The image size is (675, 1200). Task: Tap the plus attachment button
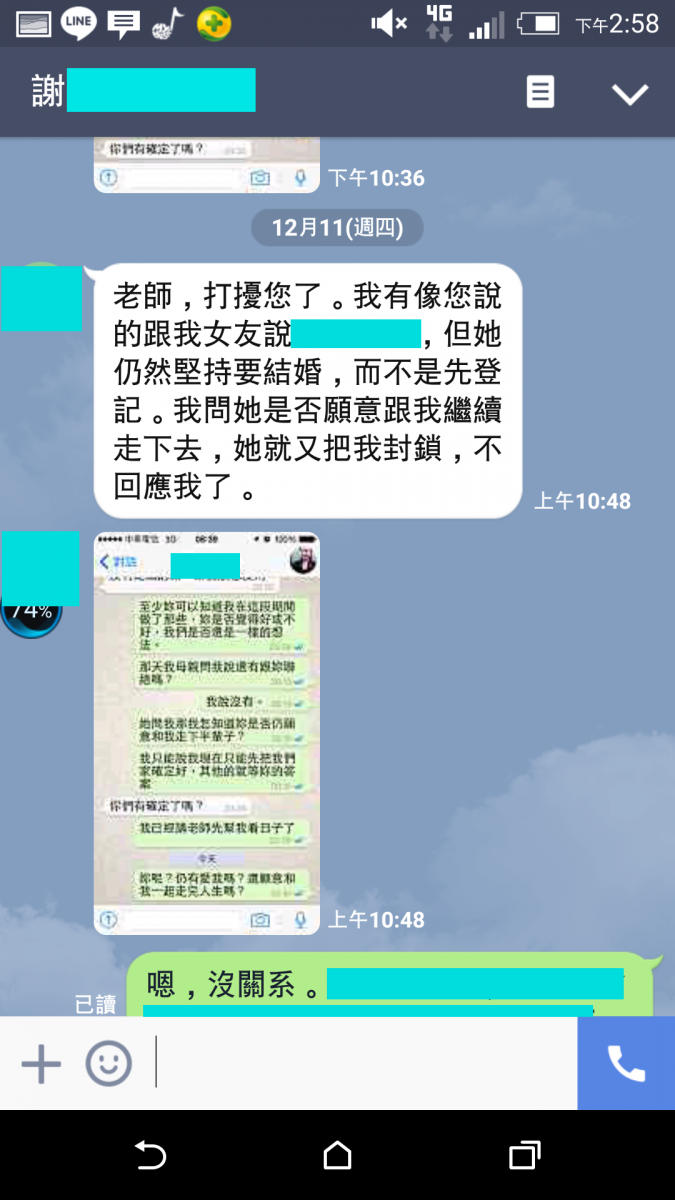[x=41, y=1063]
